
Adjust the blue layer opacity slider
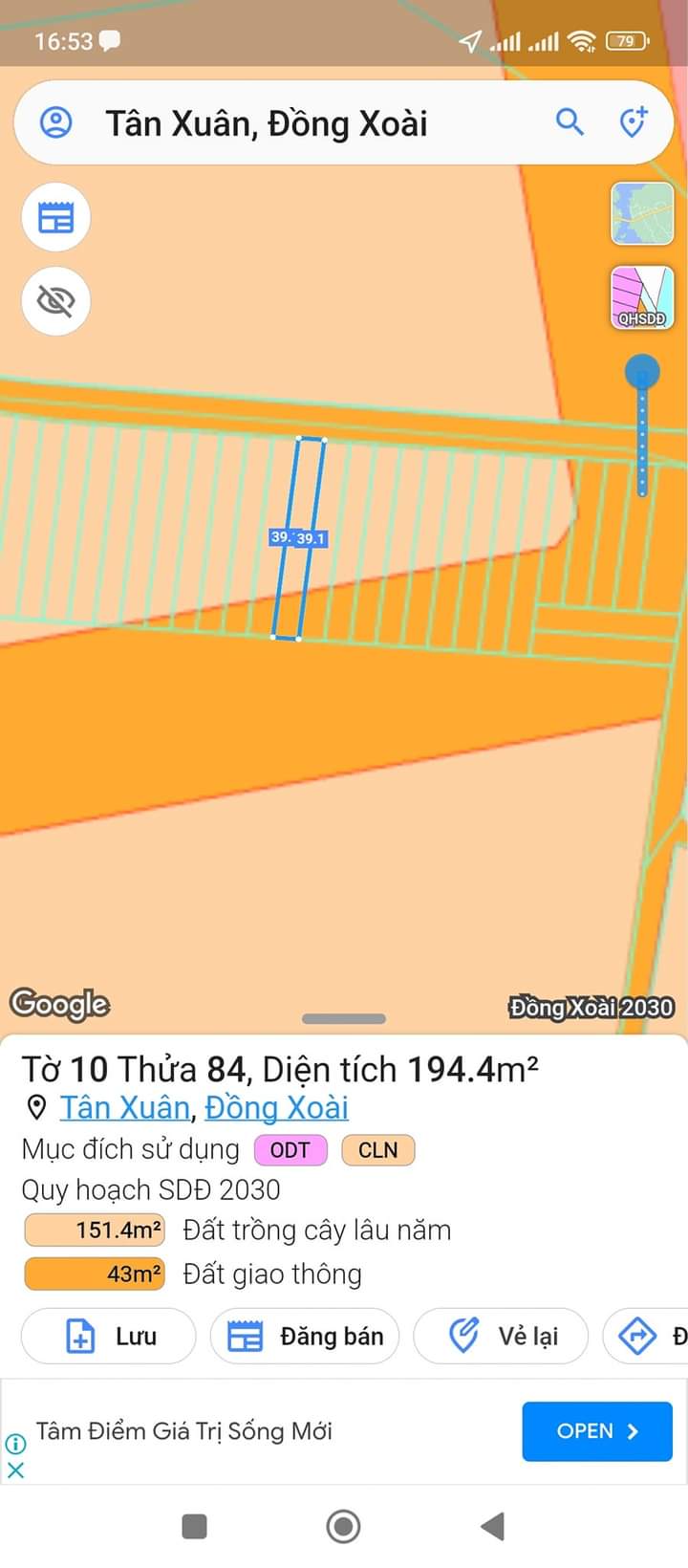point(642,372)
